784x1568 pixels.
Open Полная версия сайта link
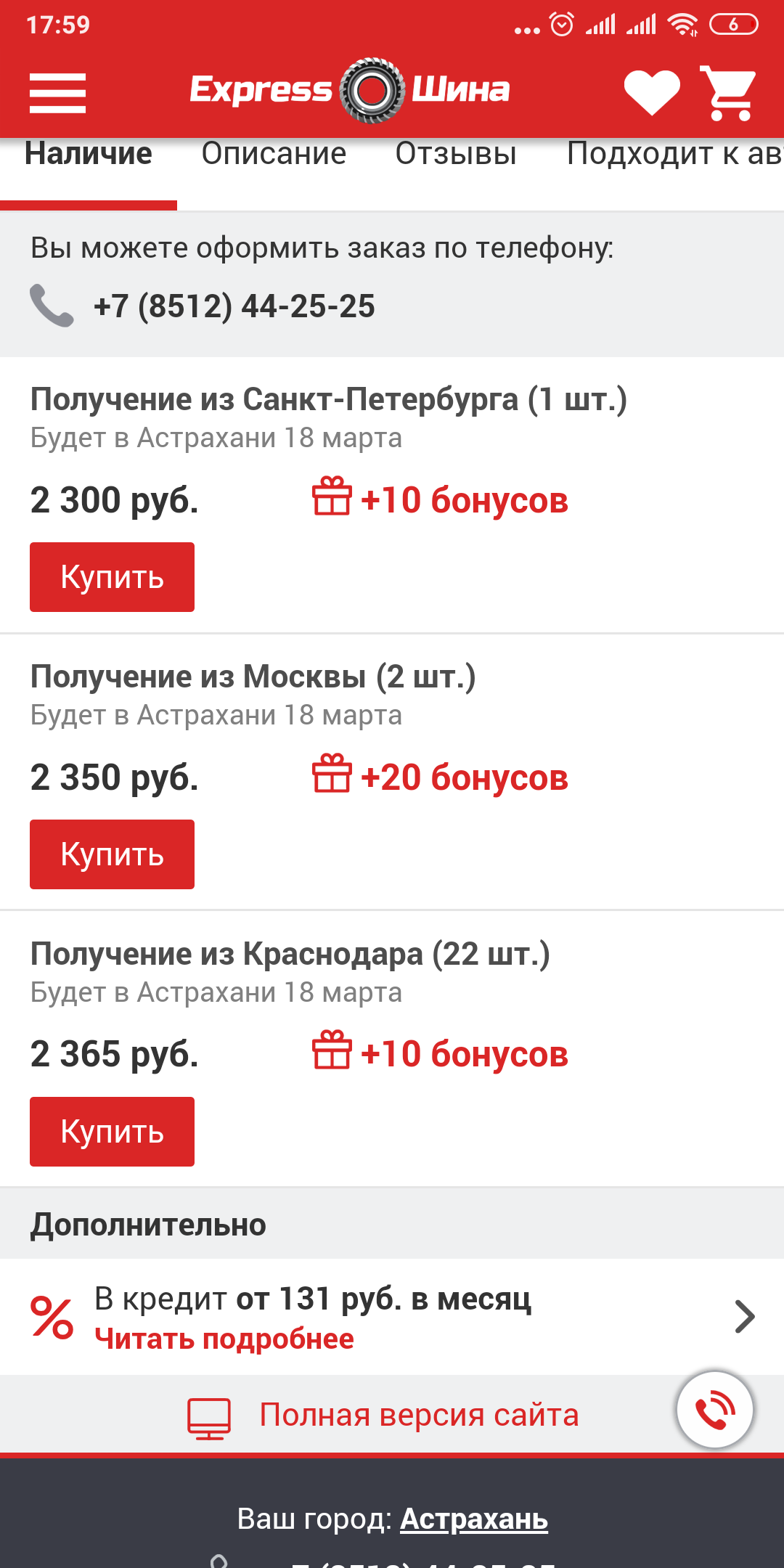click(x=419, y=1415)
